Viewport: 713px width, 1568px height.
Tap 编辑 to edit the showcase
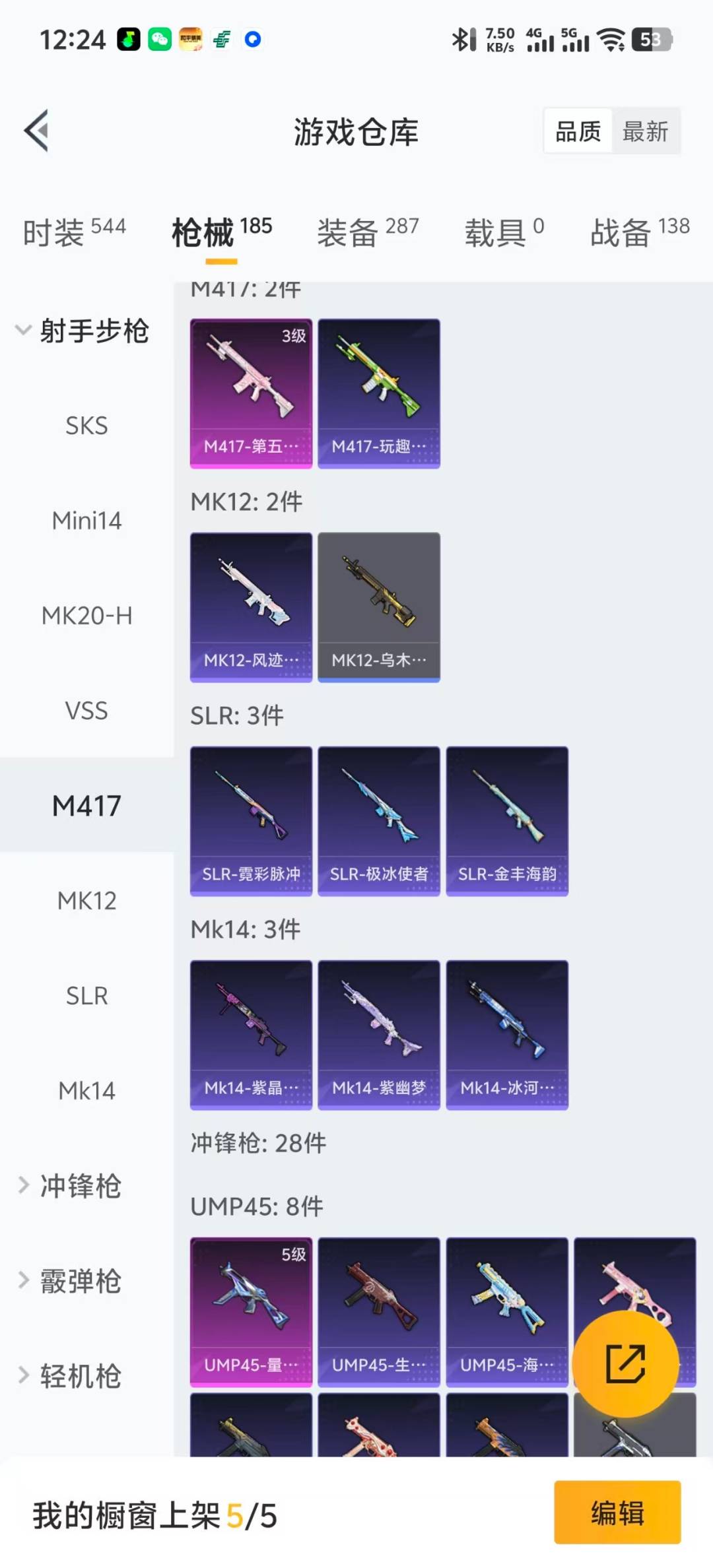coord(617,1512)
